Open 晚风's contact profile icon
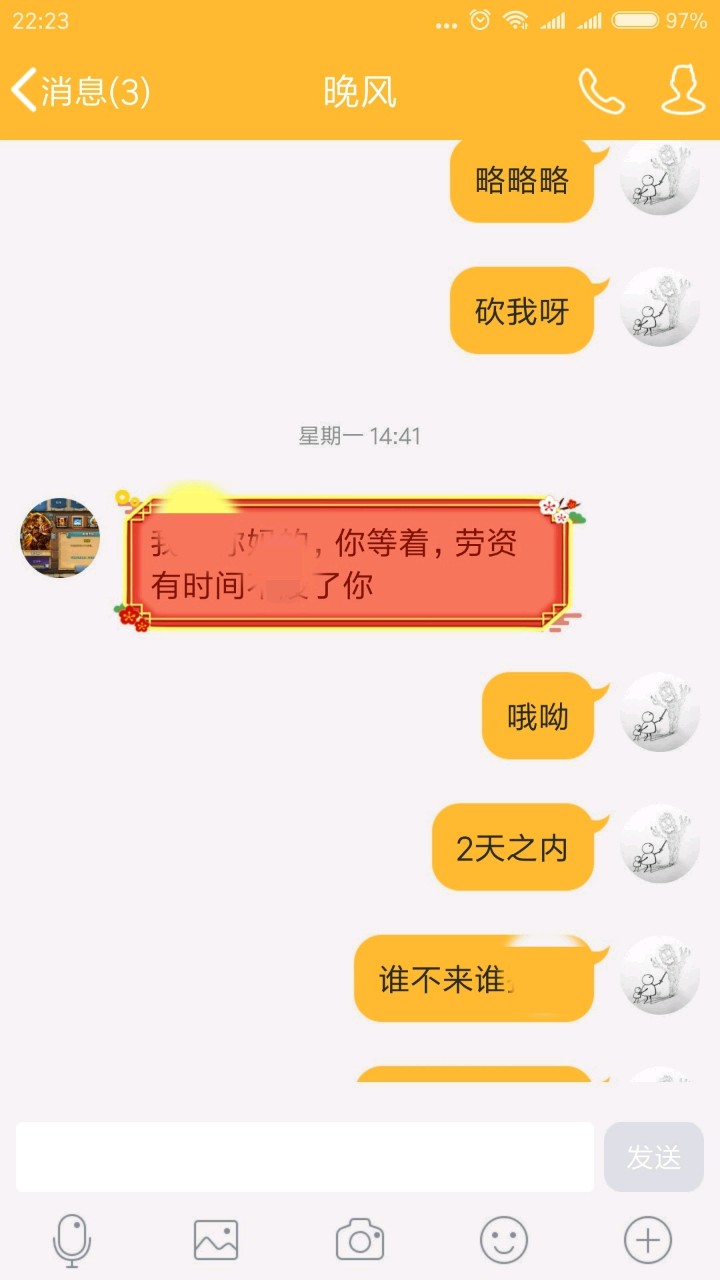Viewport: 720px width, 1280px height. tap(684, 92)
